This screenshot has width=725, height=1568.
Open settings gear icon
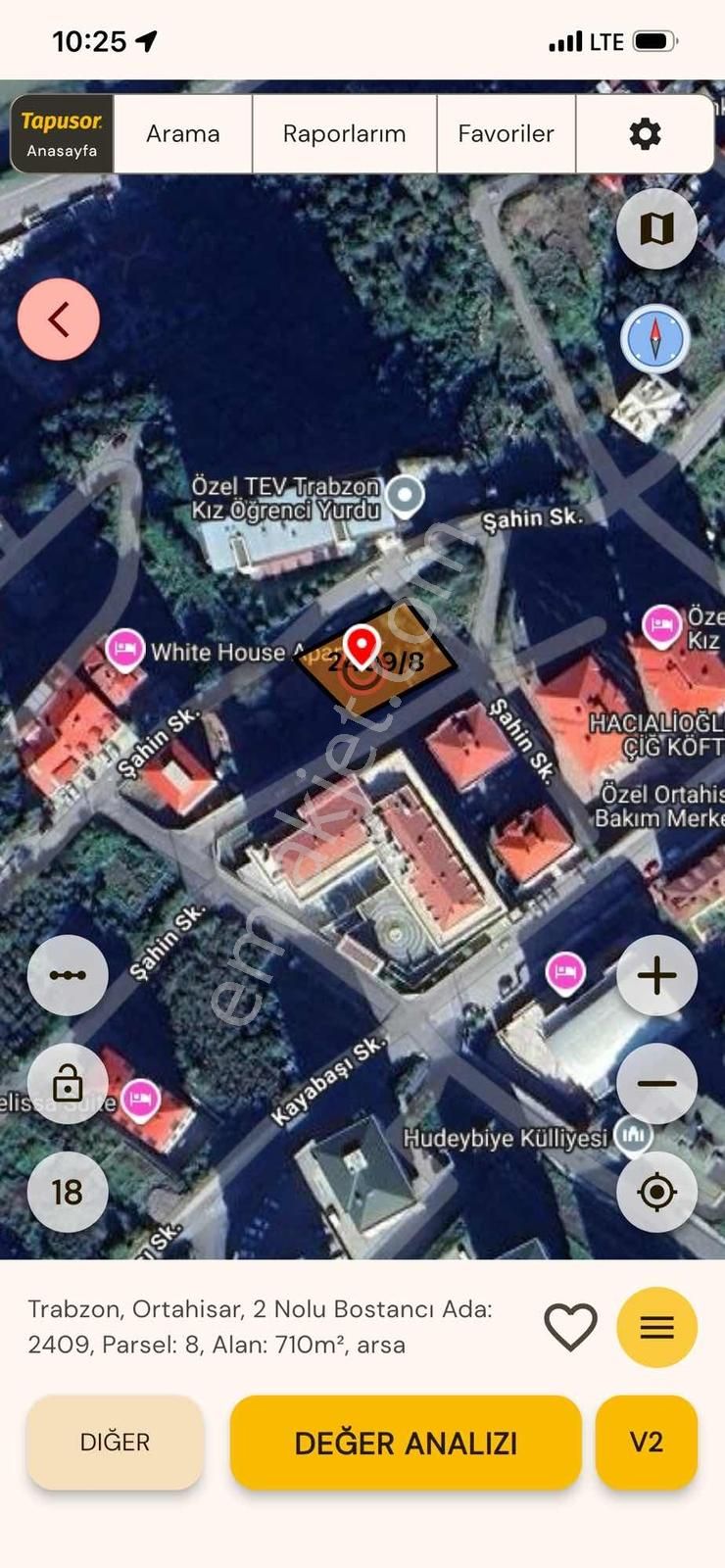pos(645,134)
